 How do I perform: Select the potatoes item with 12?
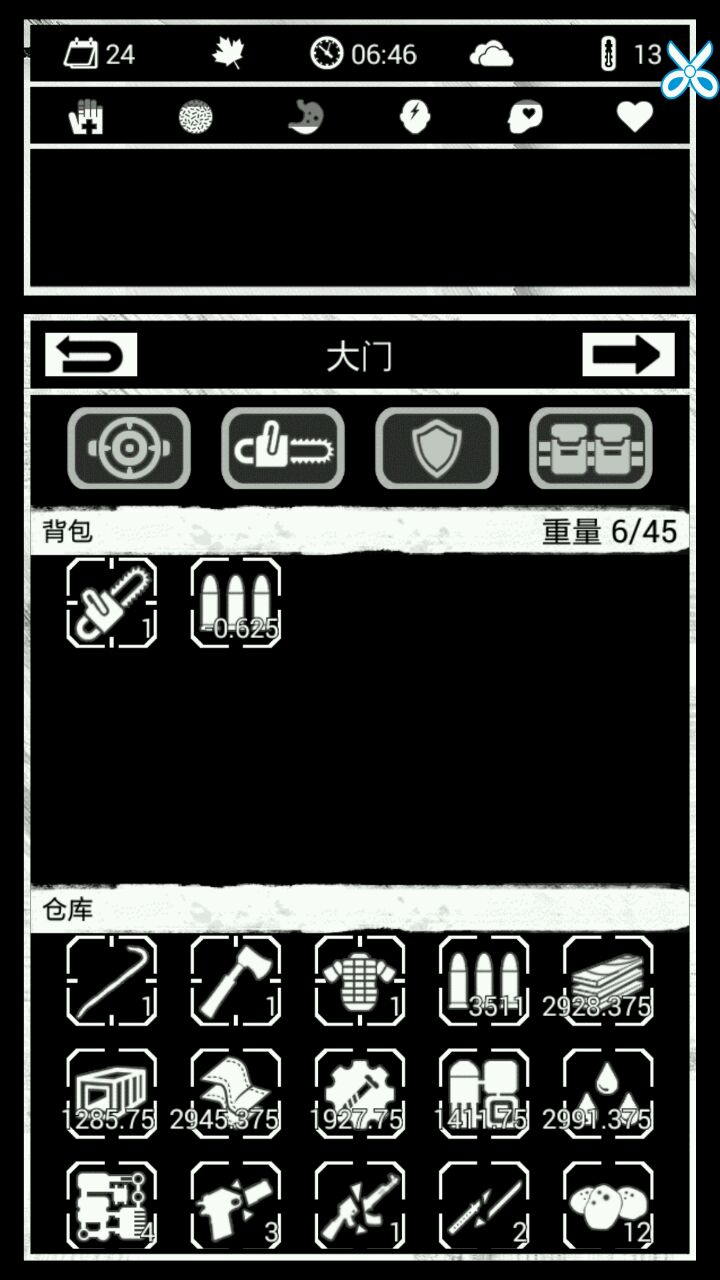[x=607, y=1205]
